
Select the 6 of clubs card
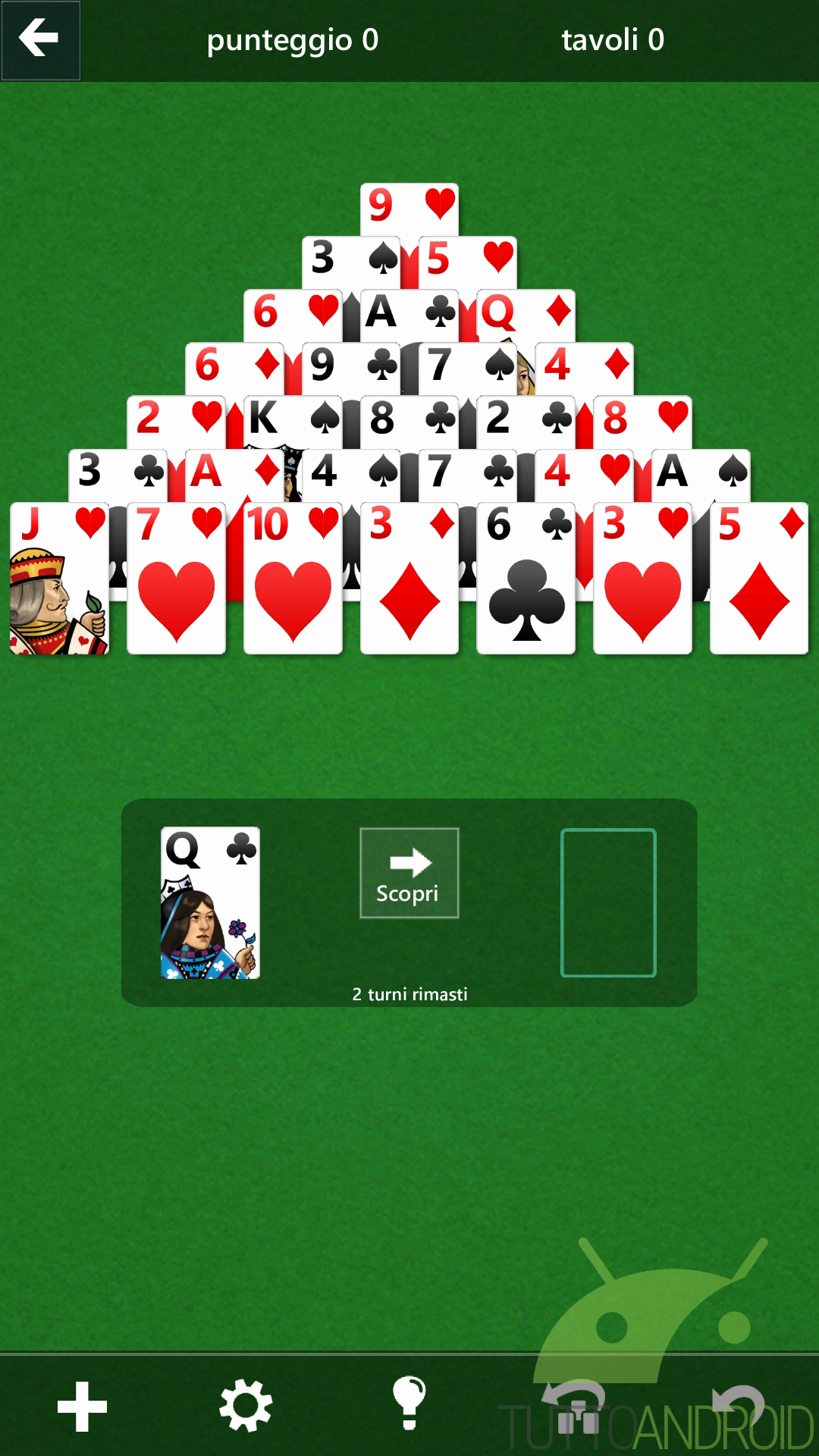pos(526,579)
